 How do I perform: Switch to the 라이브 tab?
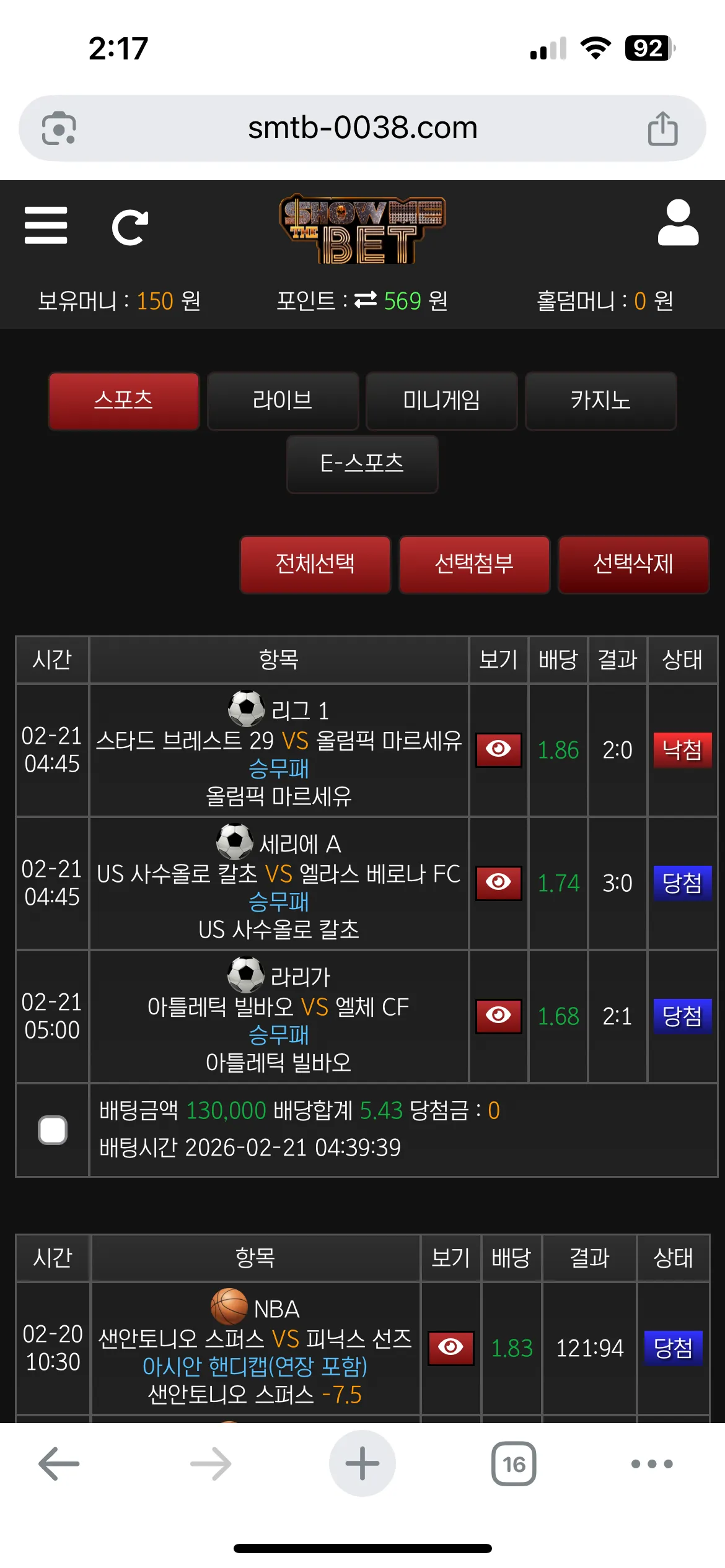pyautogui.click(x=283, y=401)
